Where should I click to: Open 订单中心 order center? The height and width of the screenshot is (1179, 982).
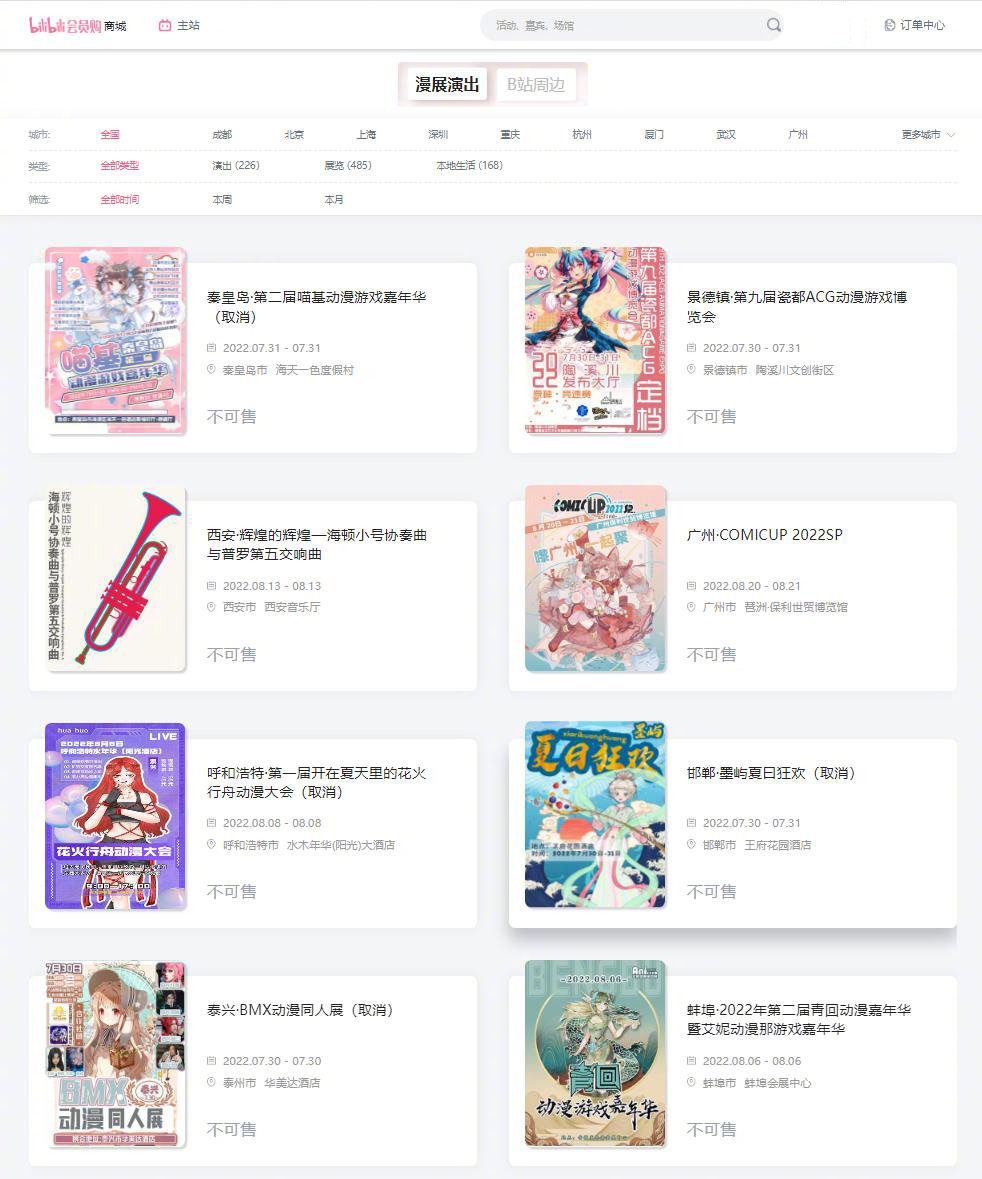914,25
